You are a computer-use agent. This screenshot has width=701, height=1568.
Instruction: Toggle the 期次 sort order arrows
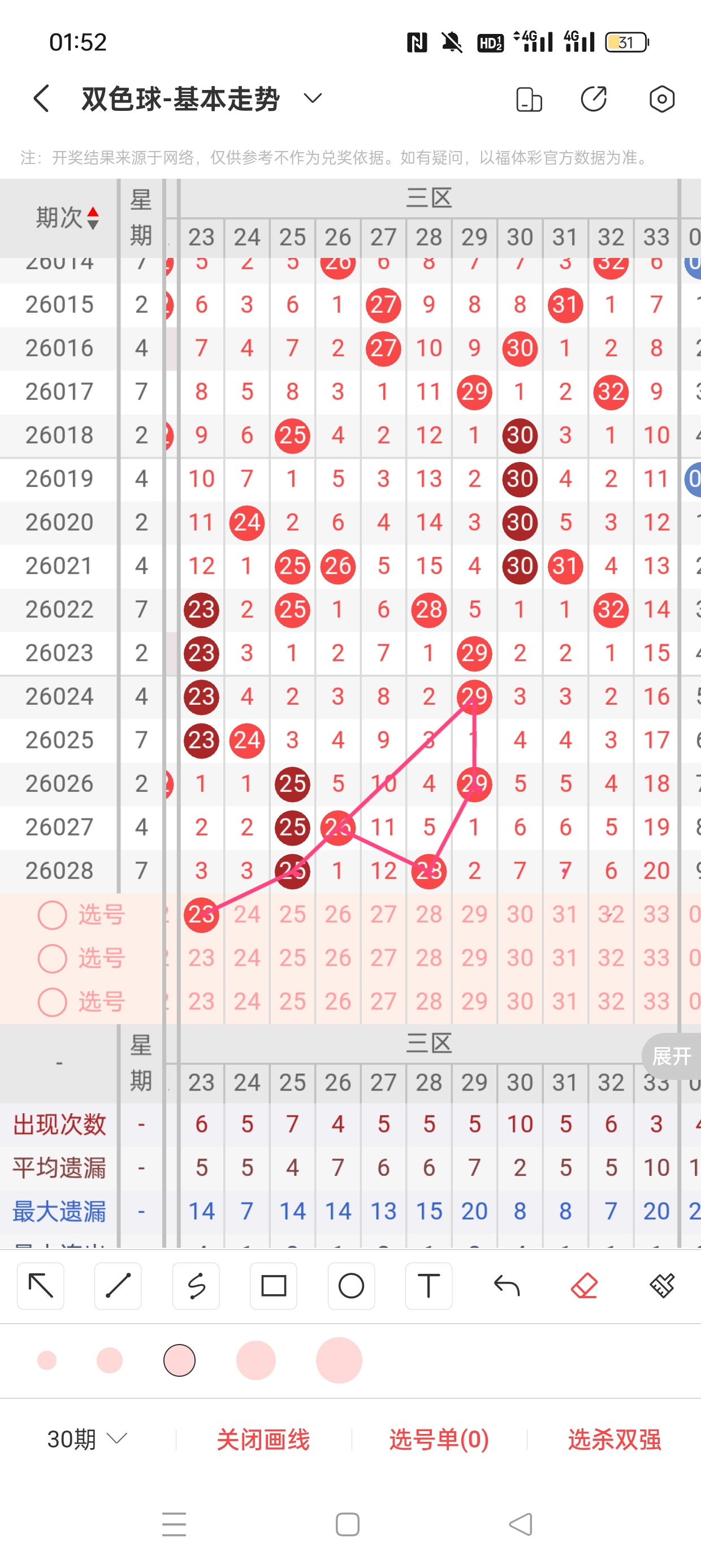coord(93,218)
